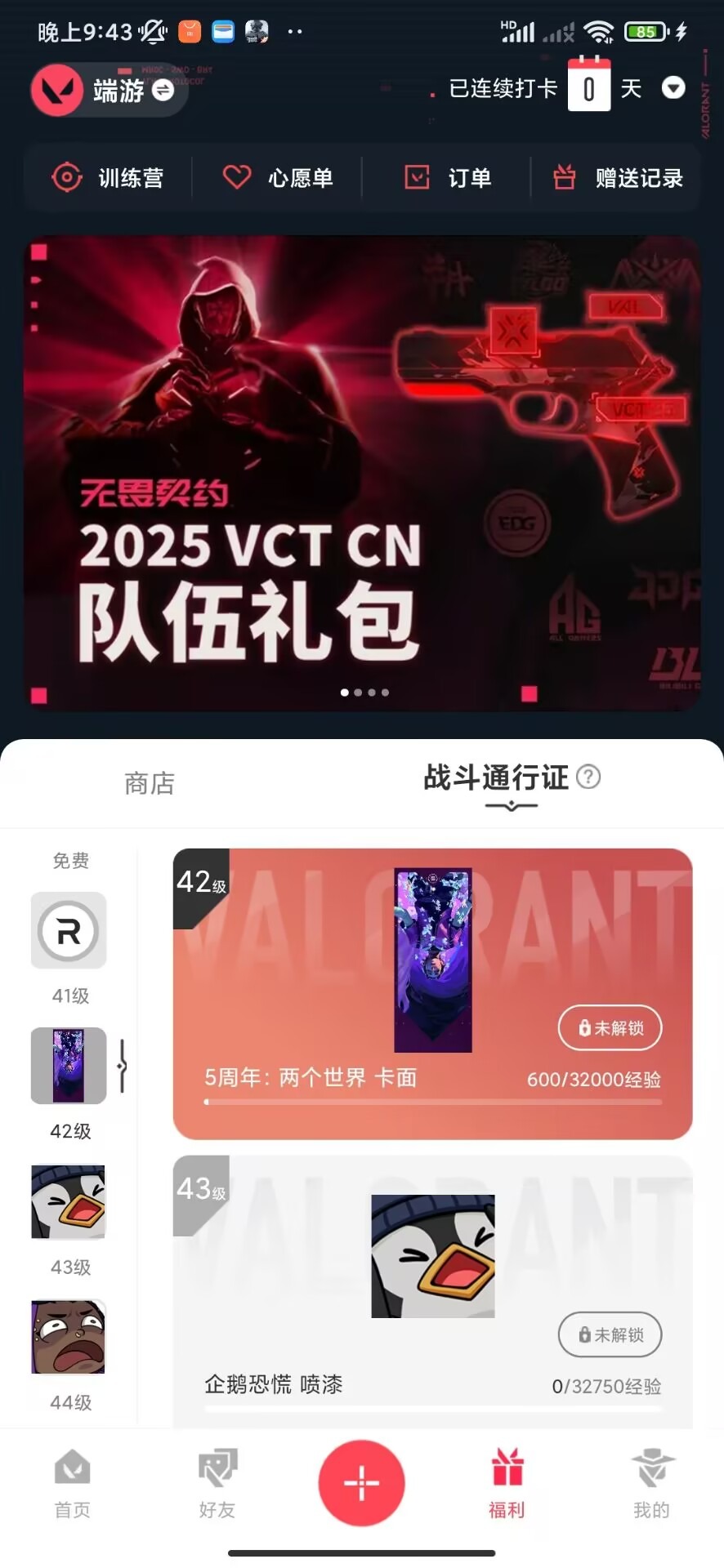Open the 心愿单 wishlist
This screenshot has height=1568, width=724.
pyautogui.click(x=278, y=177)
